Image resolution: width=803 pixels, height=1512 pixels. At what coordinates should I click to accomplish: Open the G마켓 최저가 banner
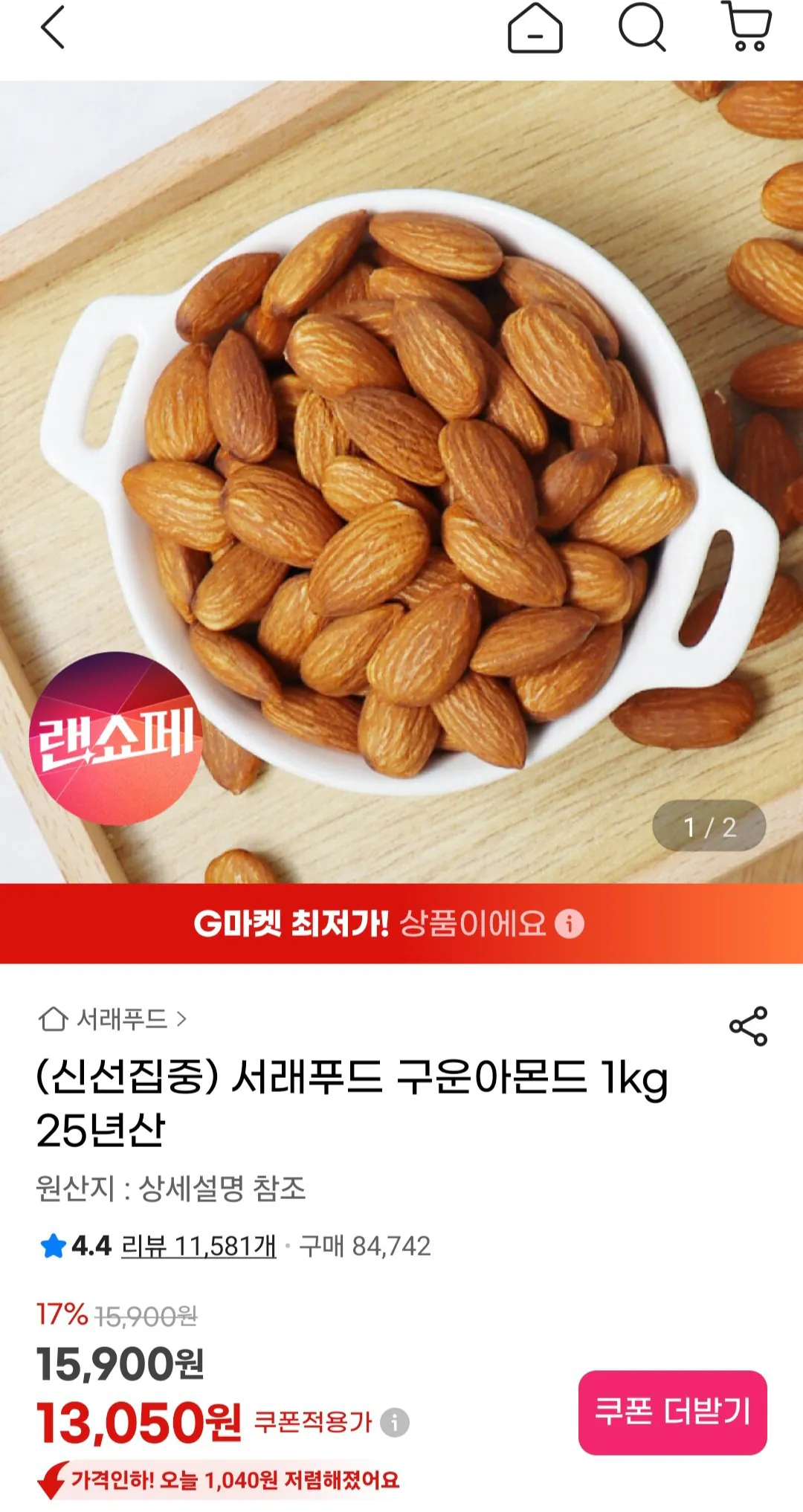(x=401, y=923)
